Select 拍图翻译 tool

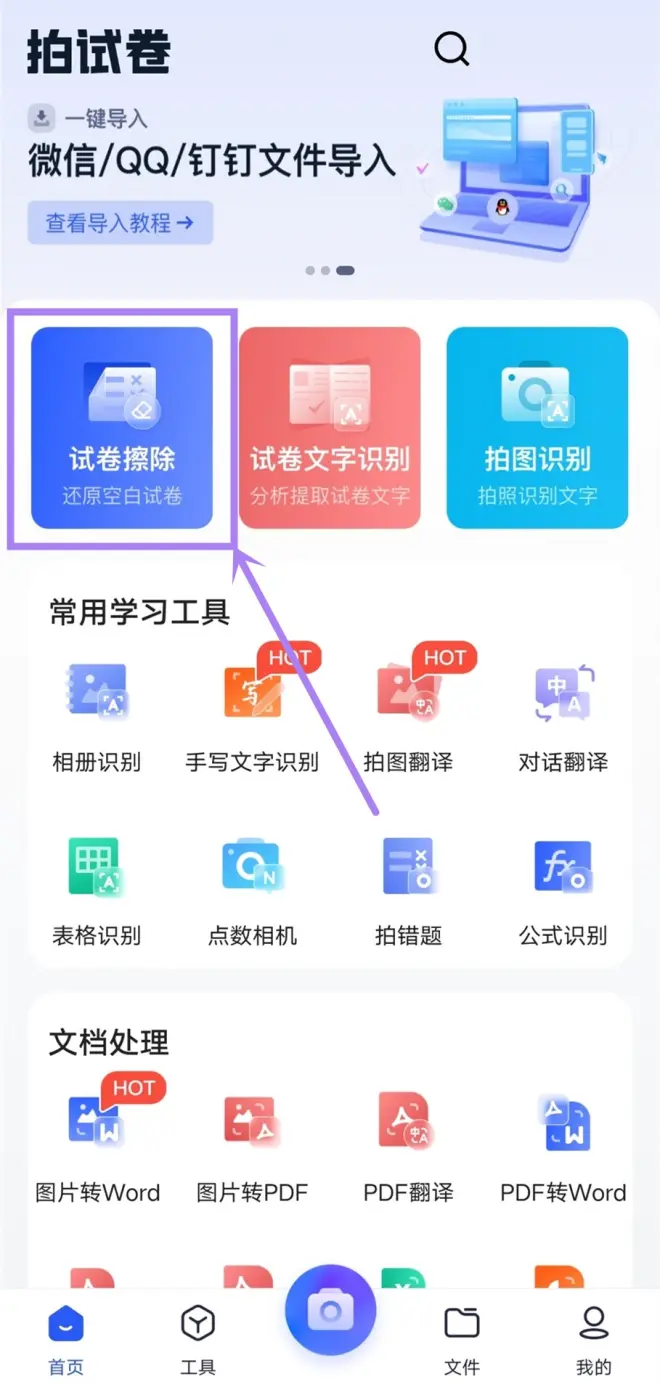pyautogui.click(x=408, y=715)
